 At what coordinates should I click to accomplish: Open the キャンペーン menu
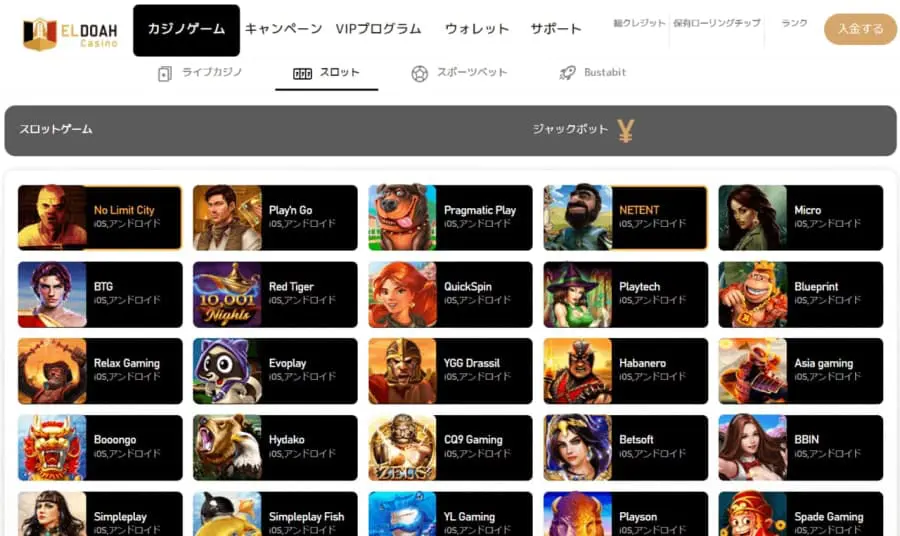[283, 29]
